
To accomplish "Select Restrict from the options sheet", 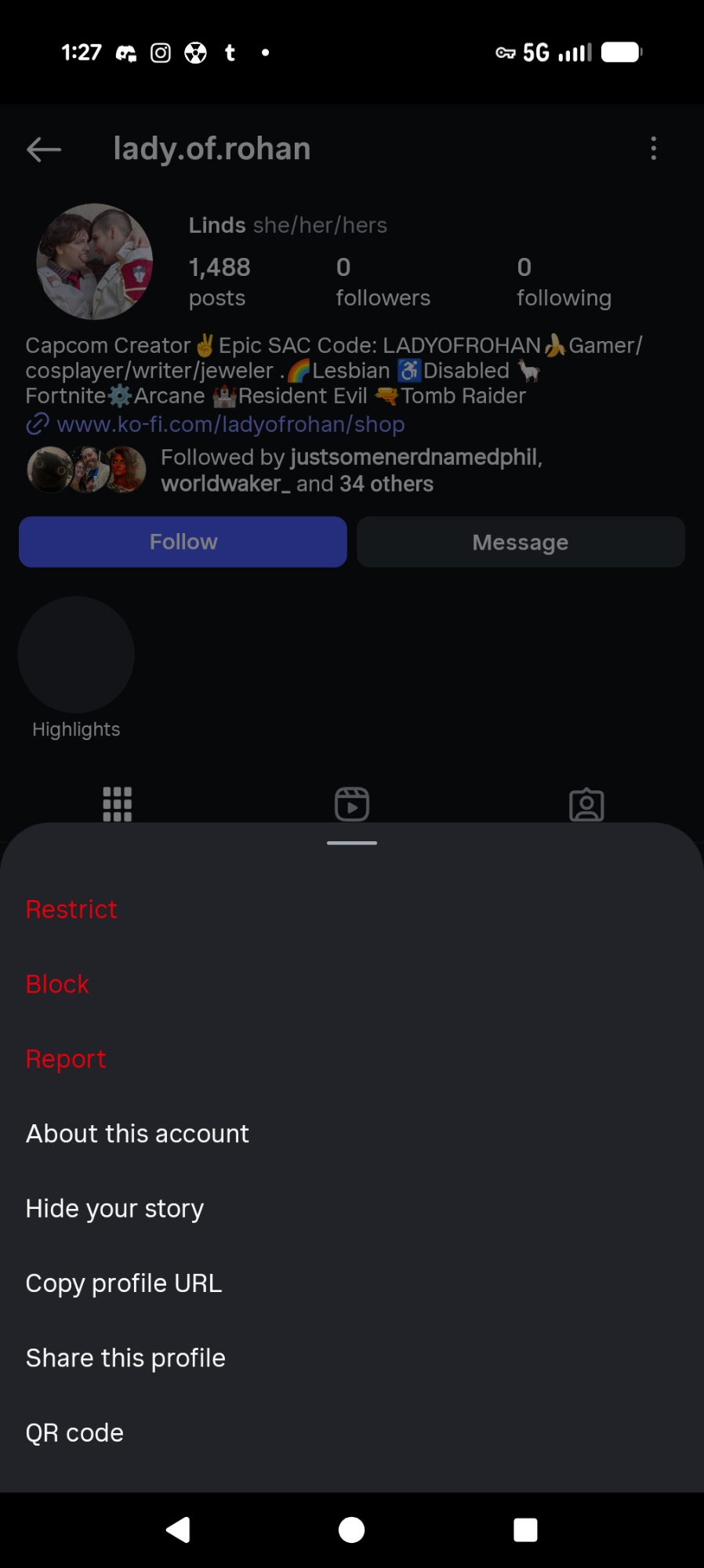I will tap(71, 909).
